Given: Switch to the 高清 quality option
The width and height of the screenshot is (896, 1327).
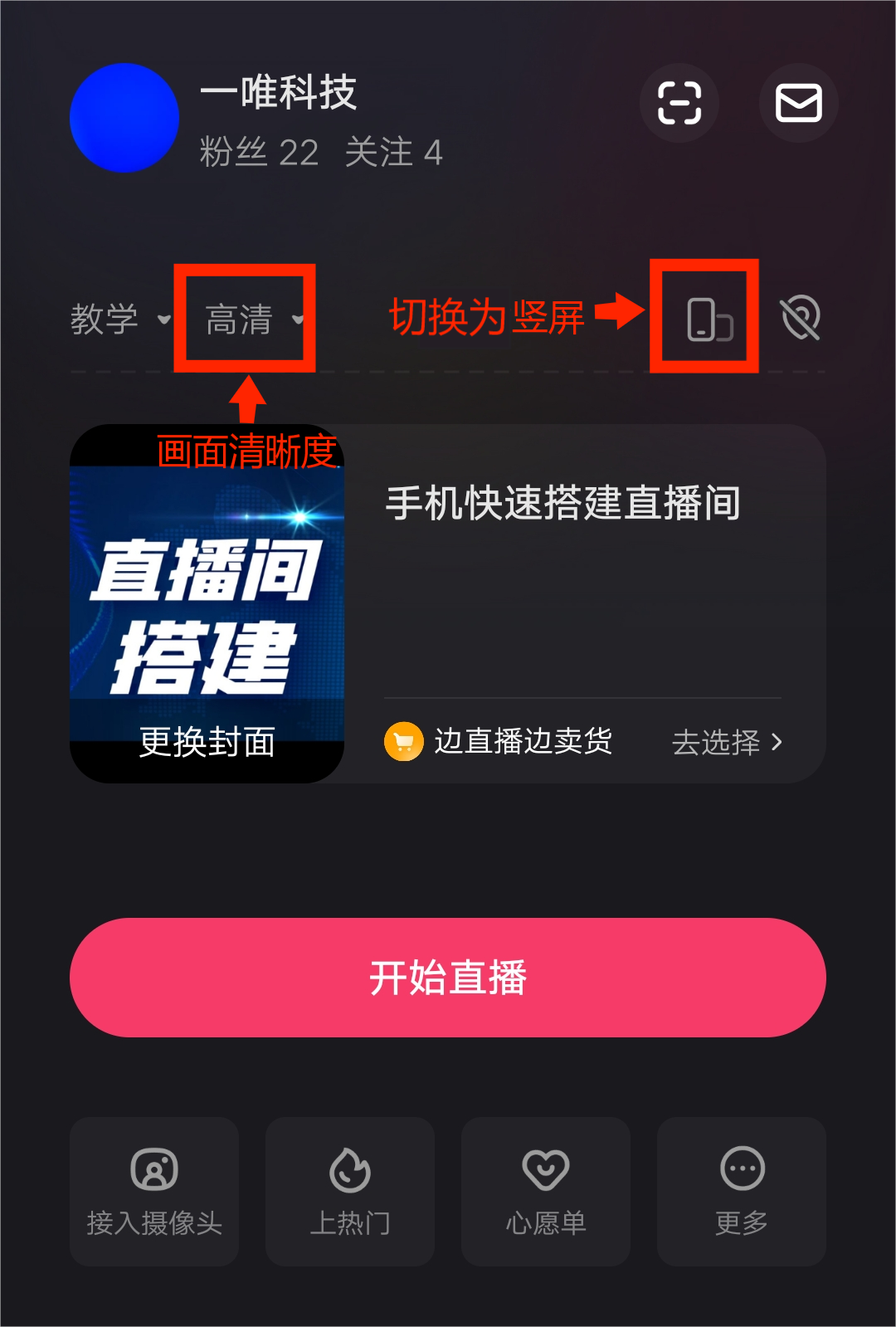Looking at the screenshot, I should pos(239,319).
